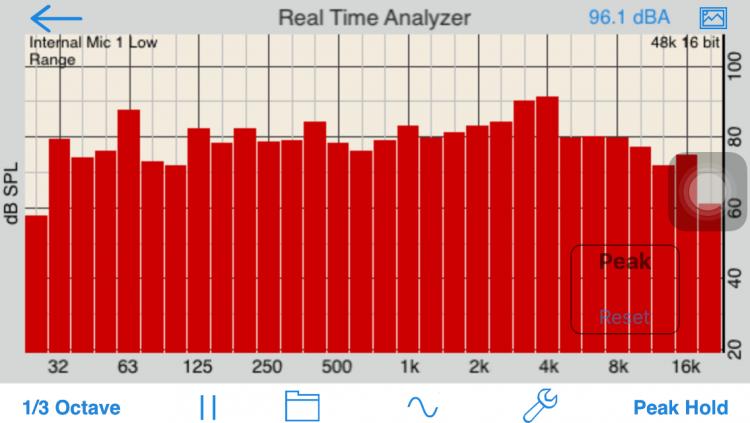Pause the real time analyzer
750x423 pixels.
[208, 407]
